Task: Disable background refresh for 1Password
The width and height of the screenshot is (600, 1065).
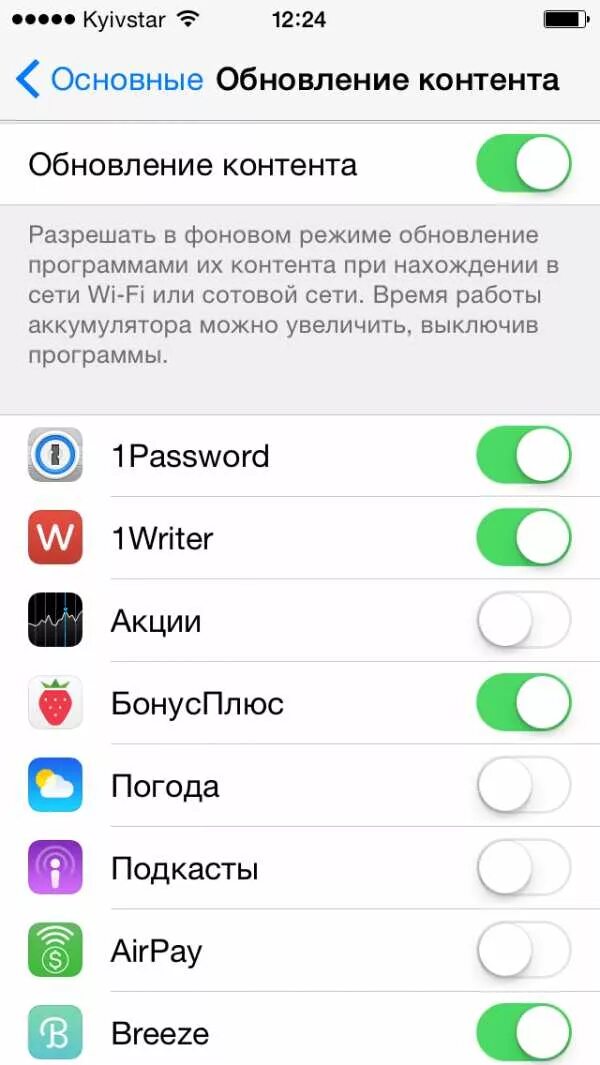Action: tap(523, 456)
